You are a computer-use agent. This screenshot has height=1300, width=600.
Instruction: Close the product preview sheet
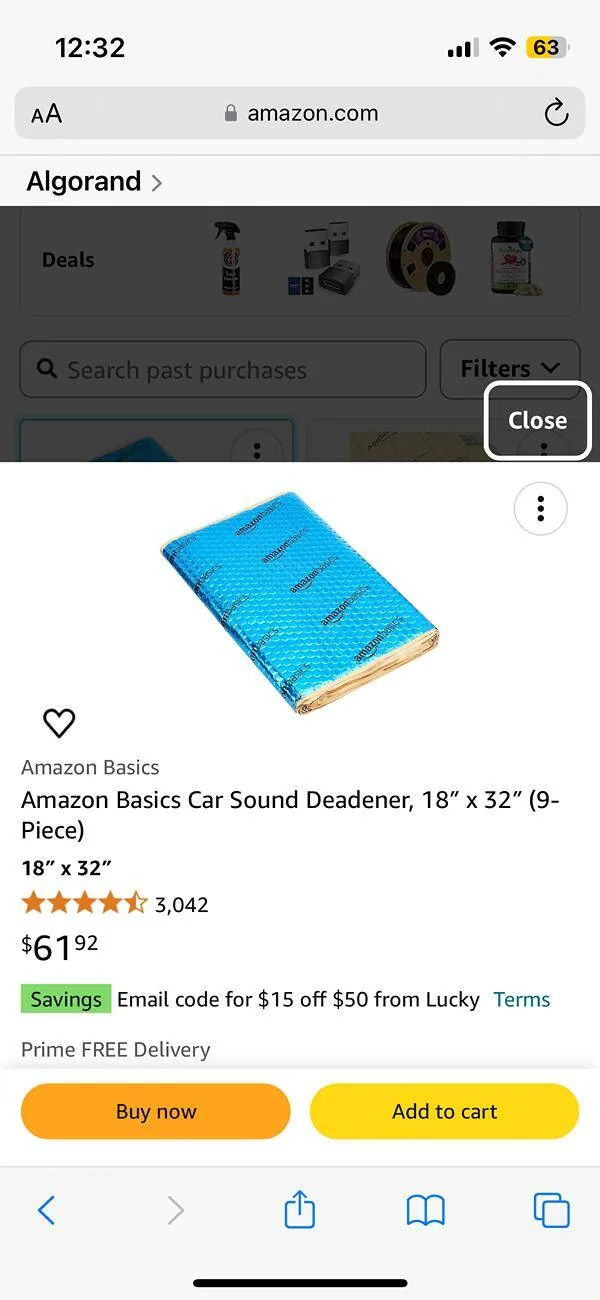pos(538,421)
